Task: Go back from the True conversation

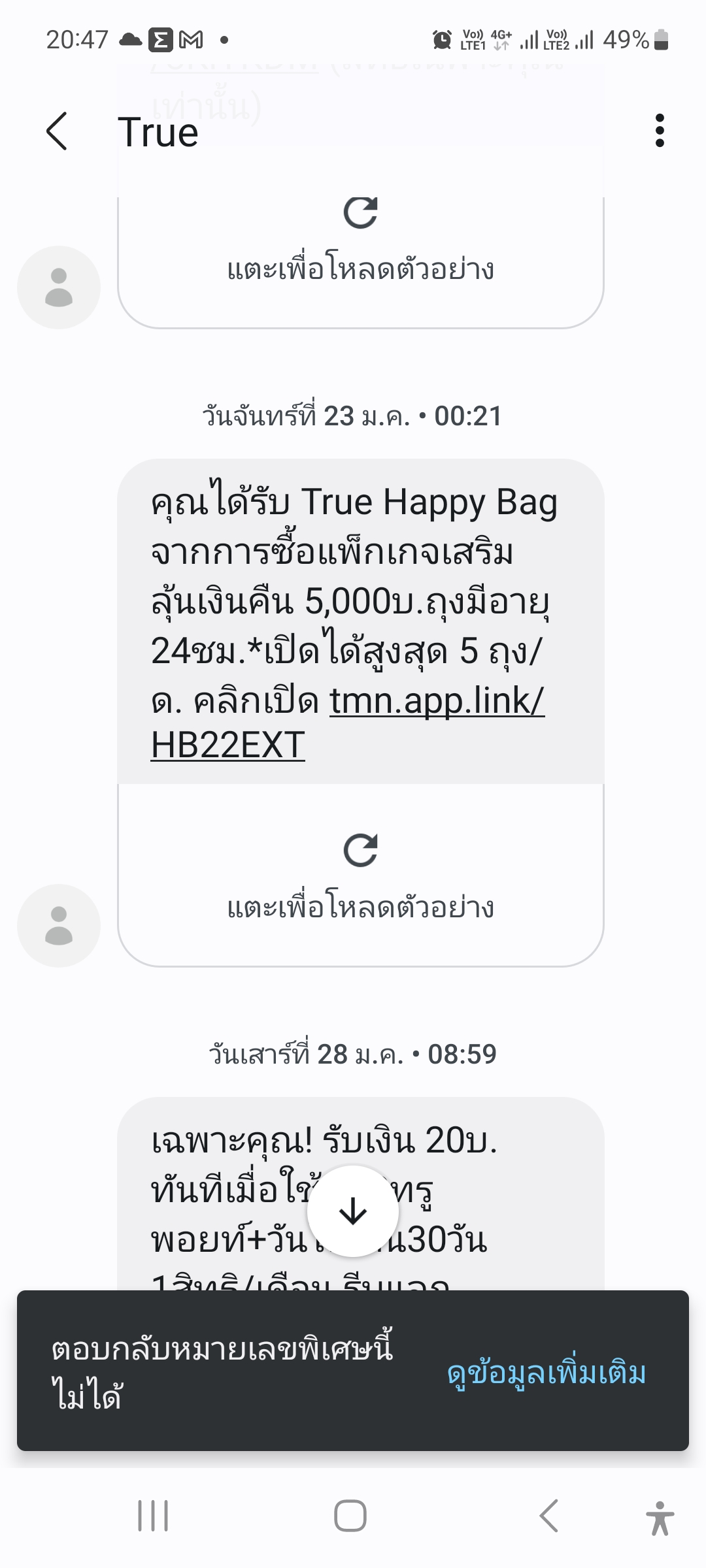Action: pyautogui.click(x=57, y=131)
